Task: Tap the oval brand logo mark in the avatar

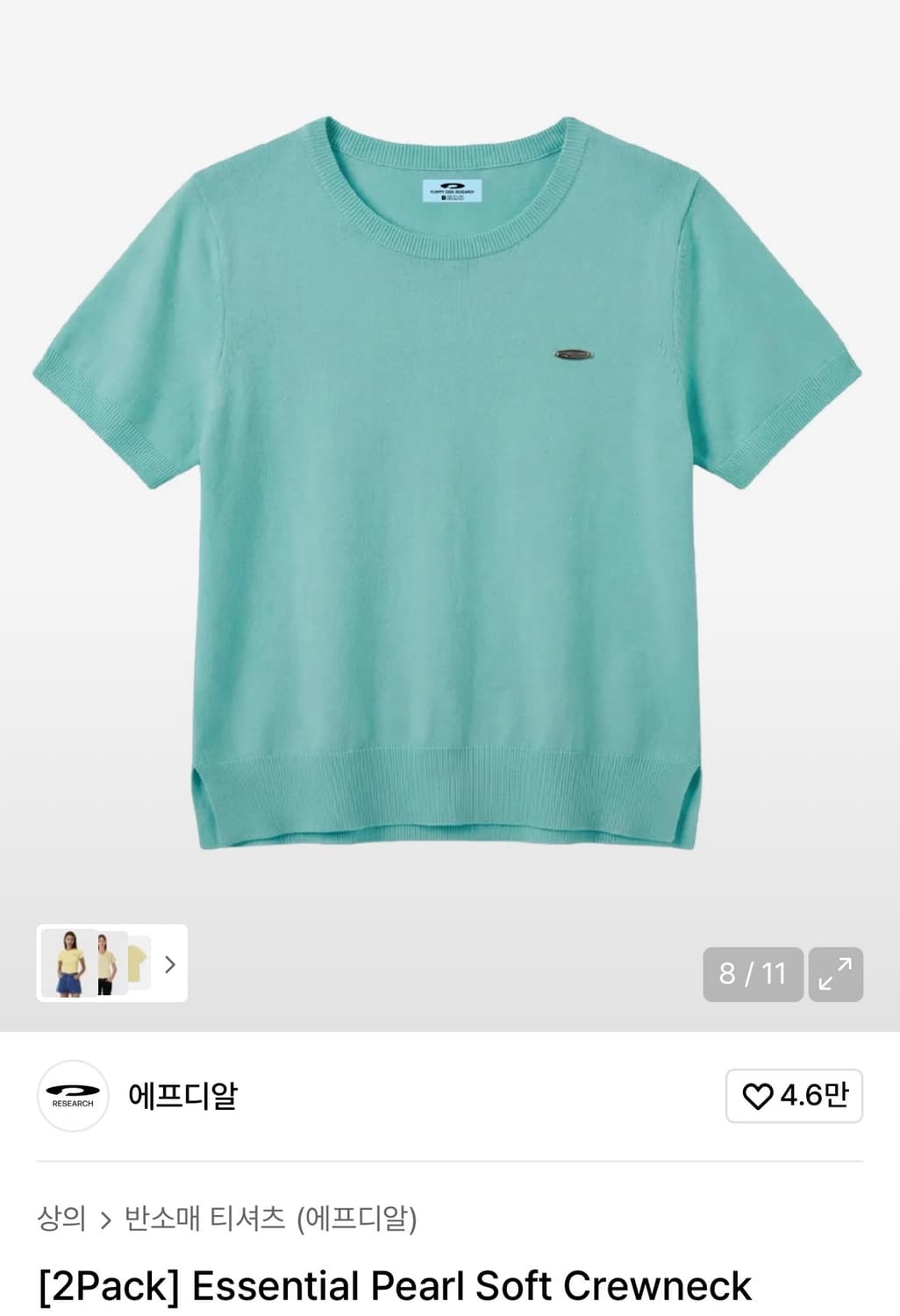Action: pyautogui.click(x=73, y=1091)
